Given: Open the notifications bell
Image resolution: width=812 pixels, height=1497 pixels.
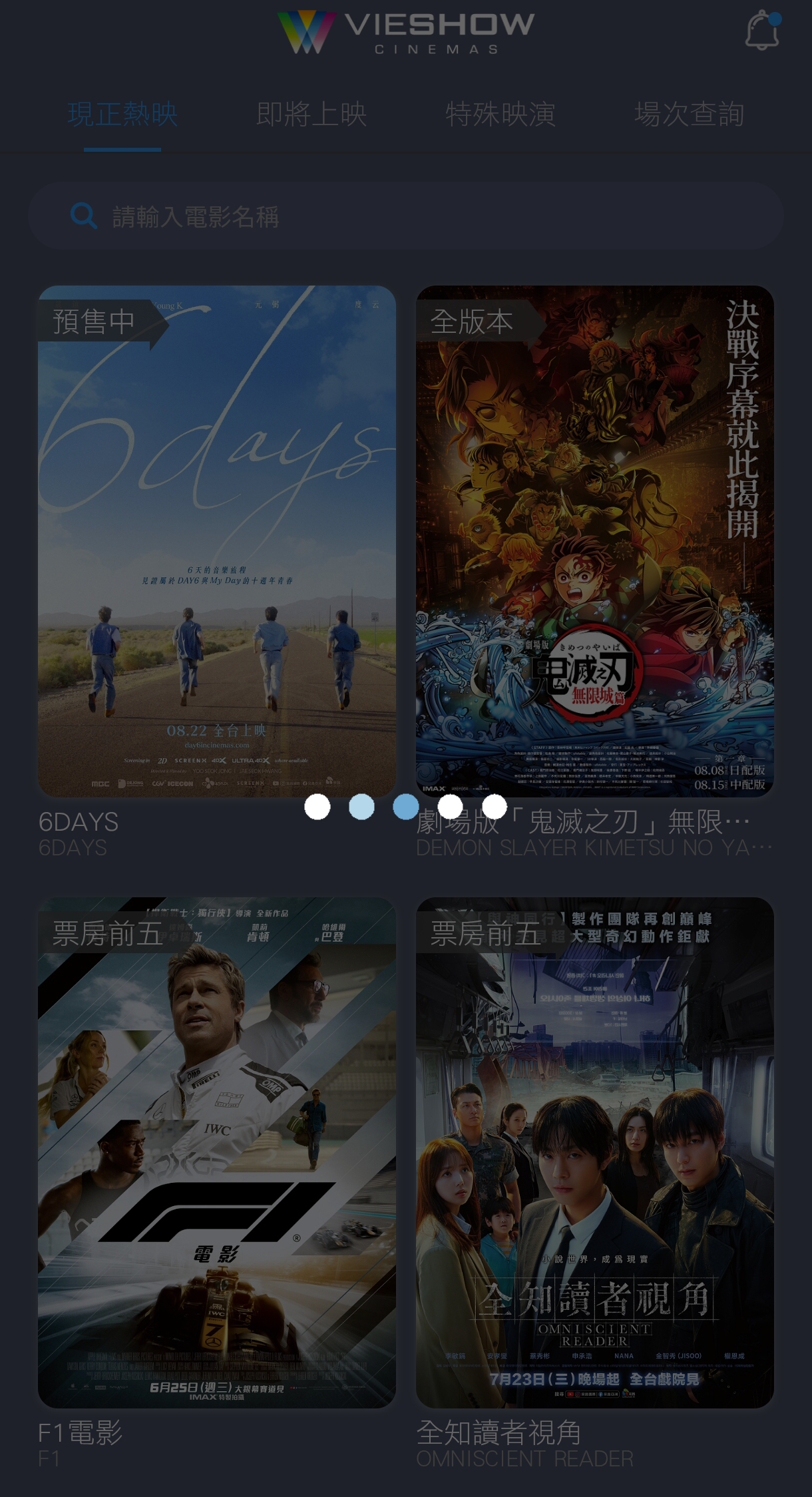Looking at the screenshot, I should click(762, 30).
